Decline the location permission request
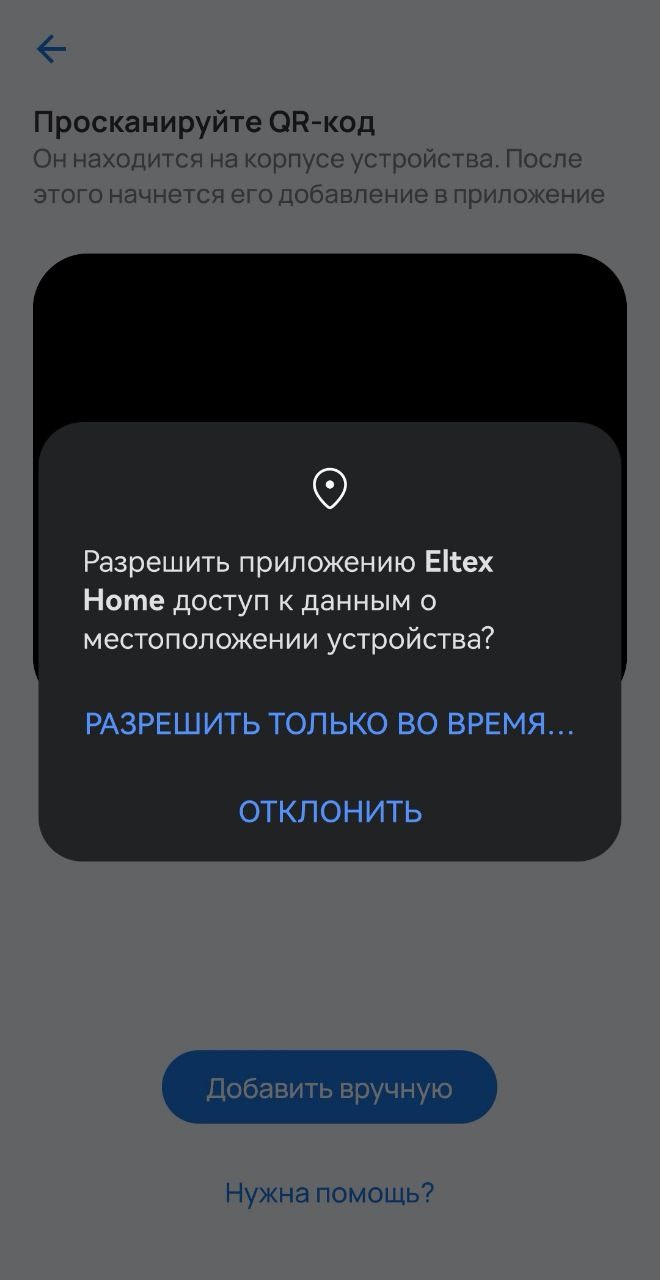This screenshot has width=660, height=1280. [330, 811]
